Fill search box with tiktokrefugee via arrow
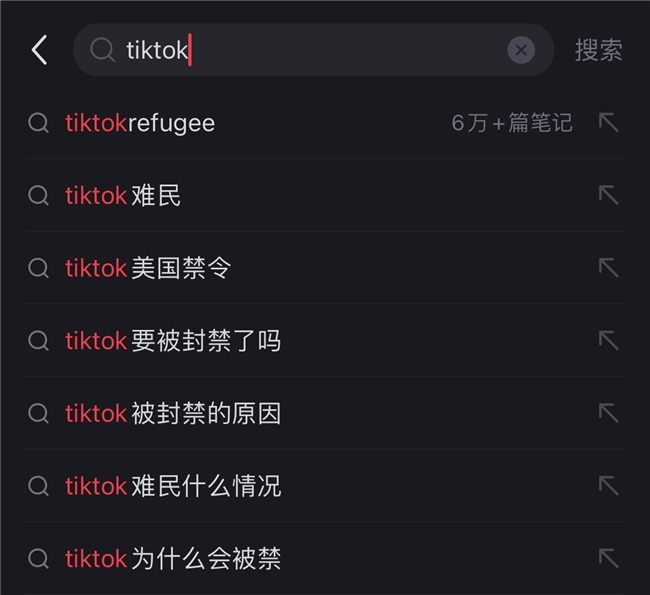 pos(608,123)
